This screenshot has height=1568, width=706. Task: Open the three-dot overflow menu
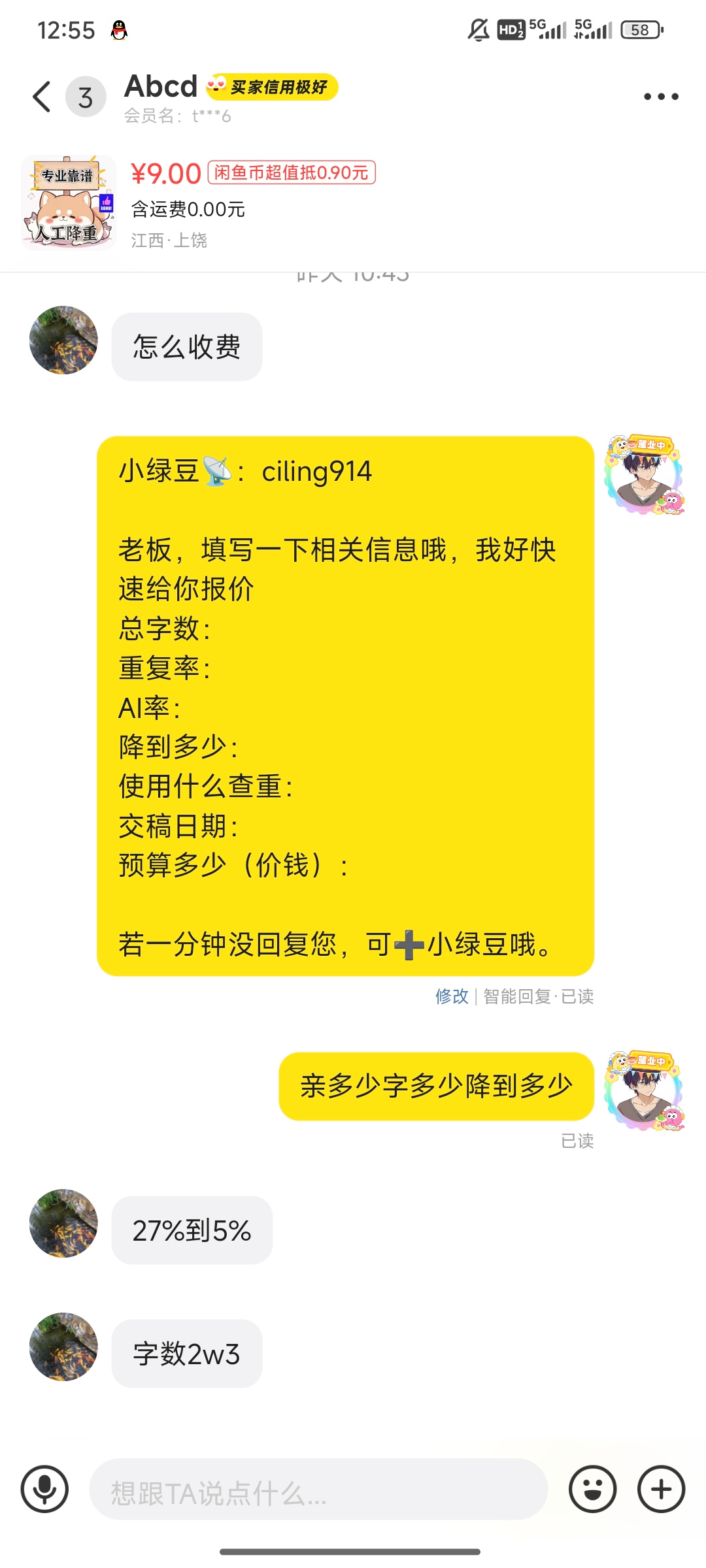[x=661, y=97]
